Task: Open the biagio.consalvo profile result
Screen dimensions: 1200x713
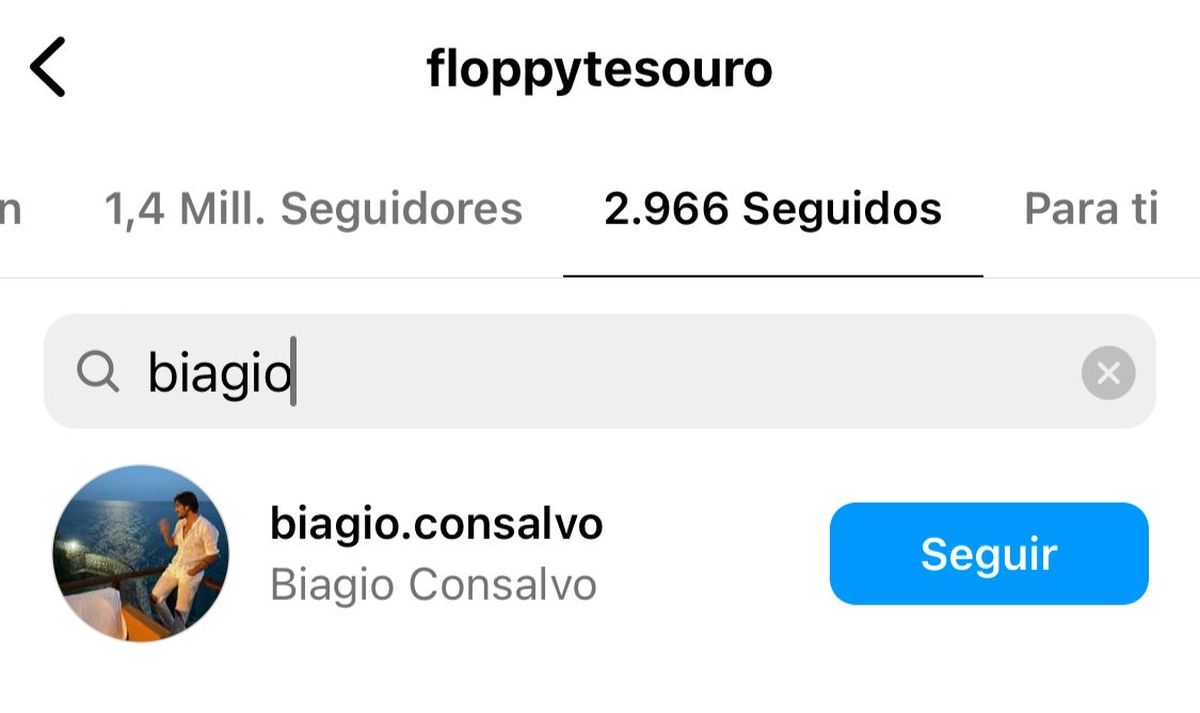Action: coord(436,524)
